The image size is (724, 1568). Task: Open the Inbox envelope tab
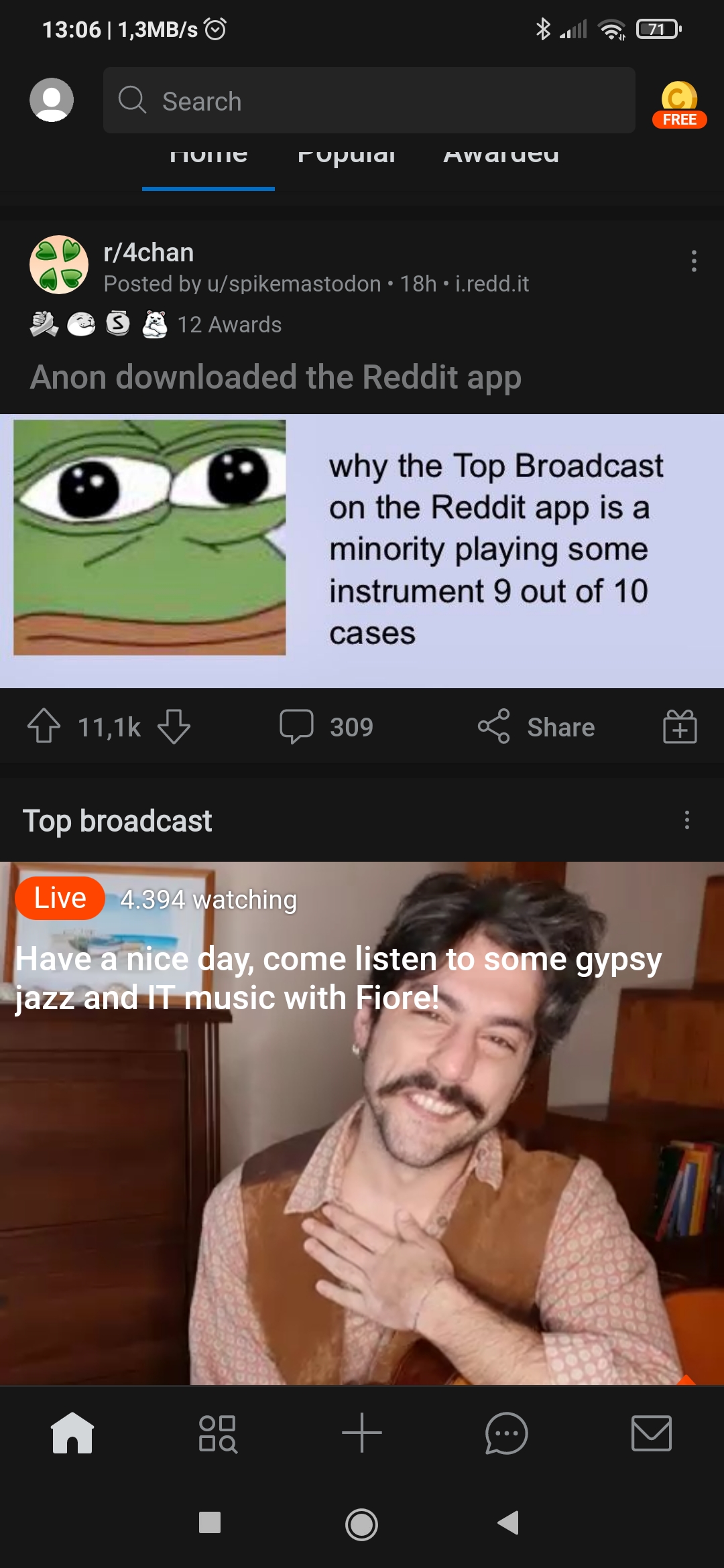click(651, 1434)
